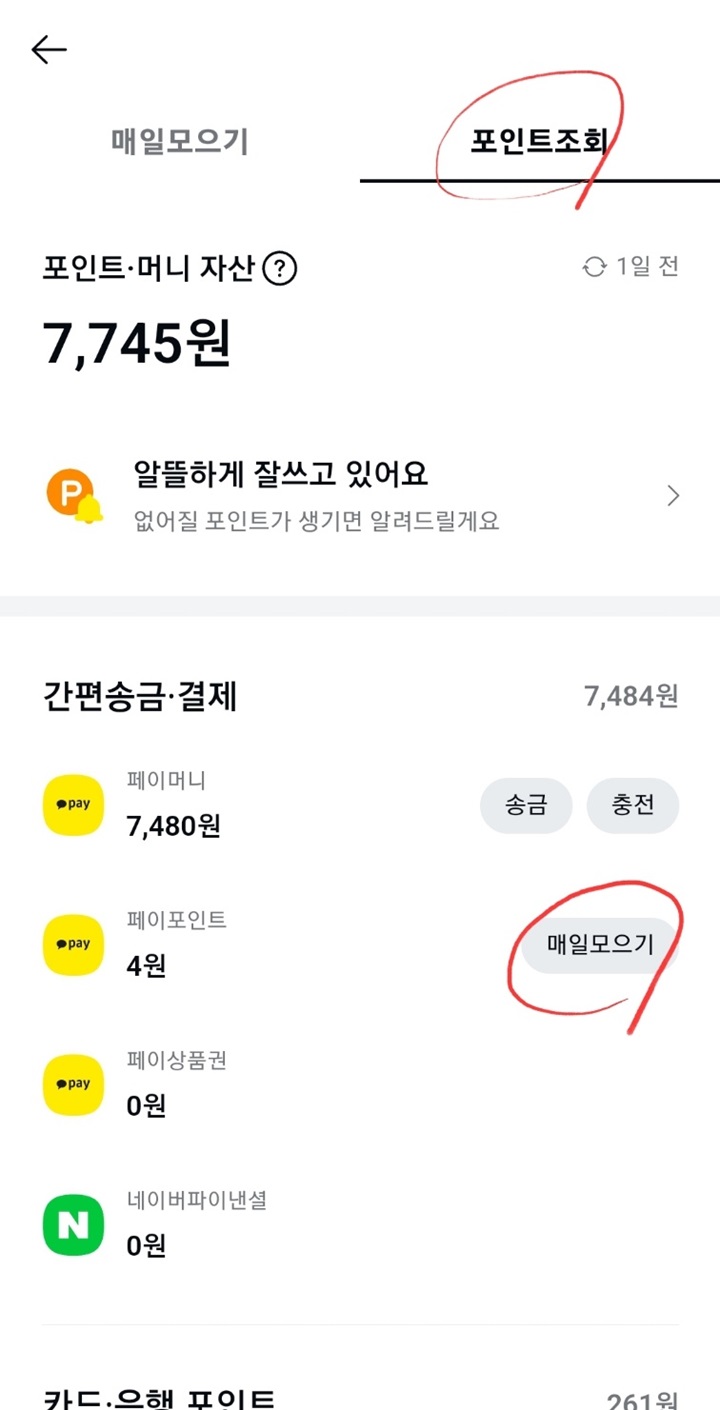
Task: Tap the refresh icon near 1일 전
Action: (594, 266)
